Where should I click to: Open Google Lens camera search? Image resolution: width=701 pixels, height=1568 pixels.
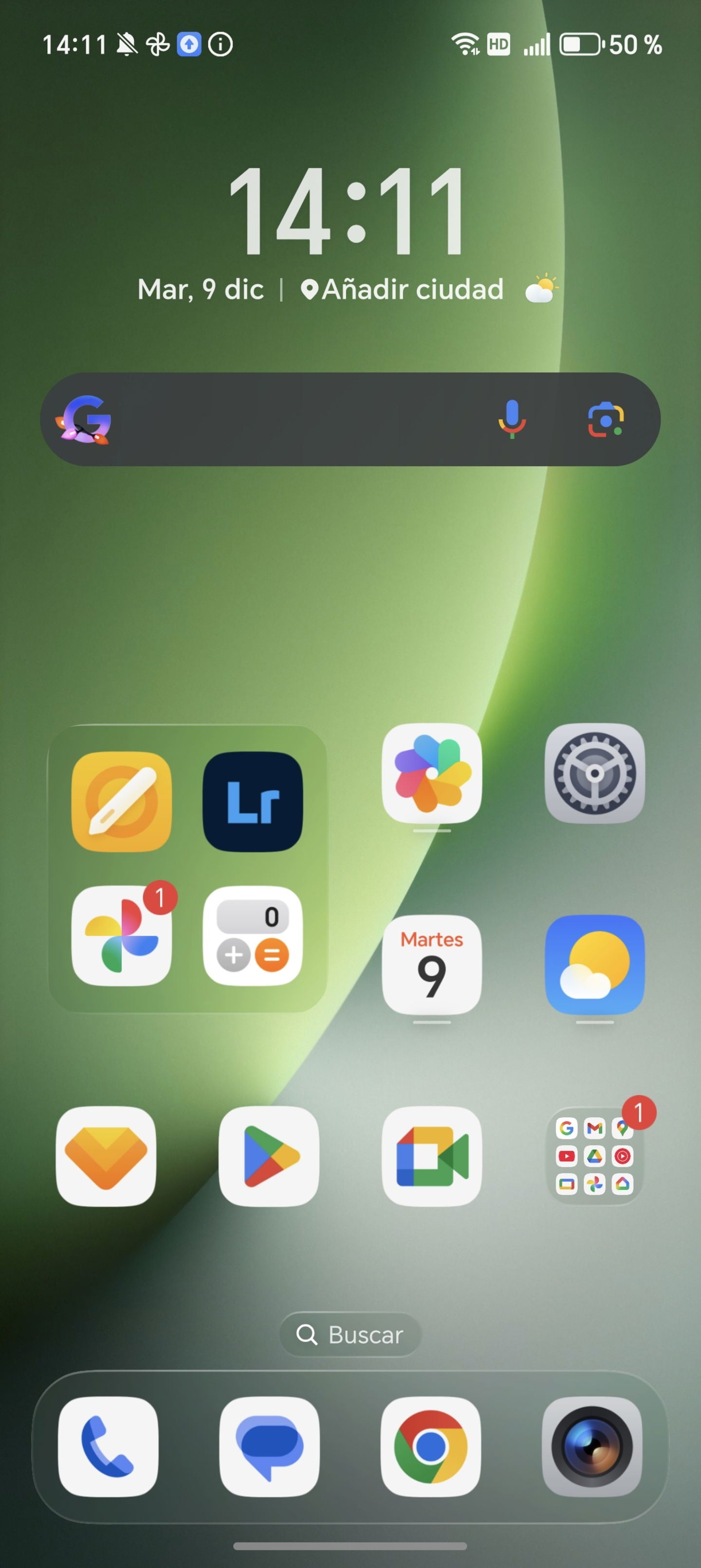pyautogui.click(x=605, y=419)
